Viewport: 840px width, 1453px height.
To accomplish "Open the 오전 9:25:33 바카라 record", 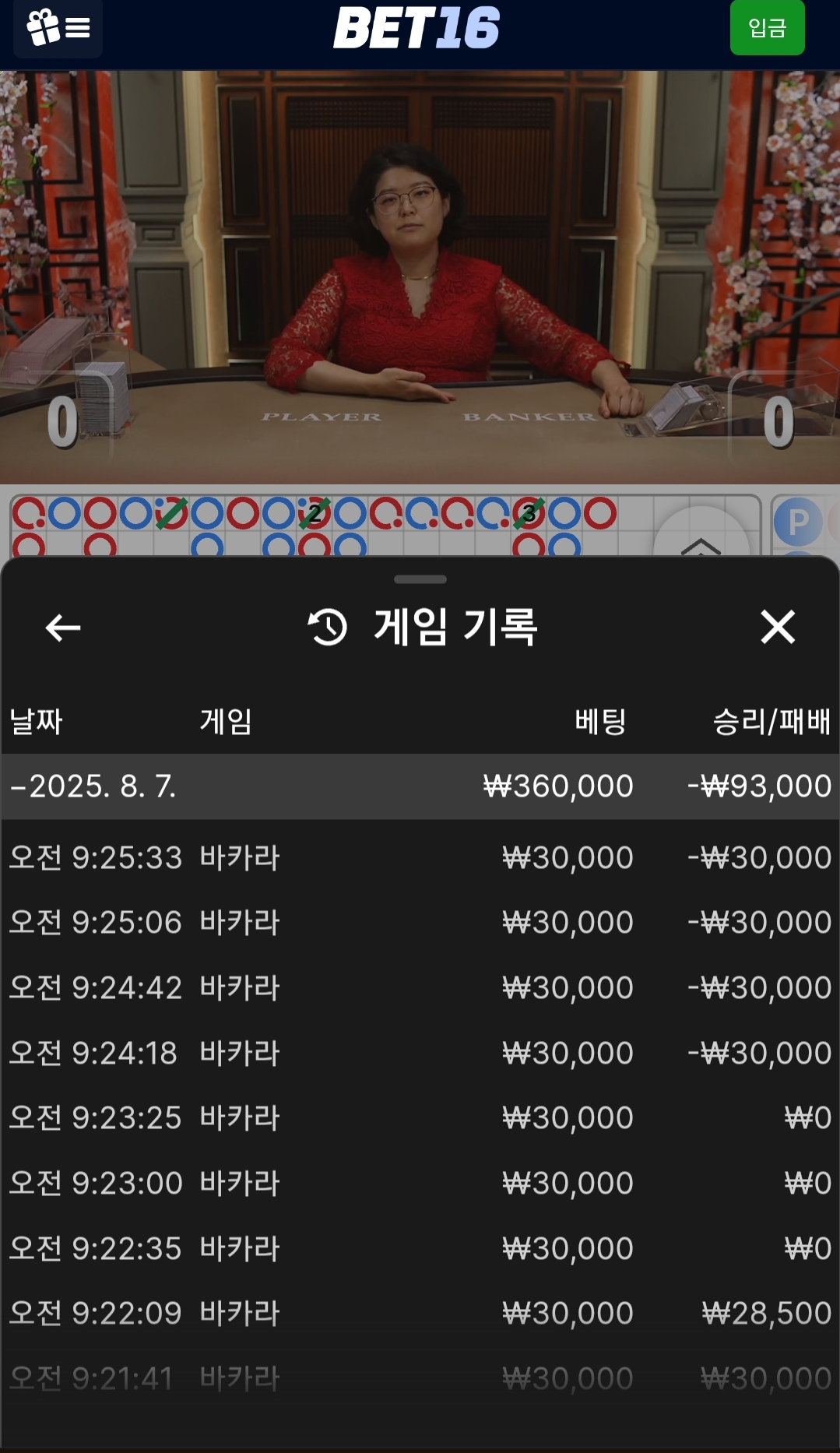I will click(x=420, y=858).
